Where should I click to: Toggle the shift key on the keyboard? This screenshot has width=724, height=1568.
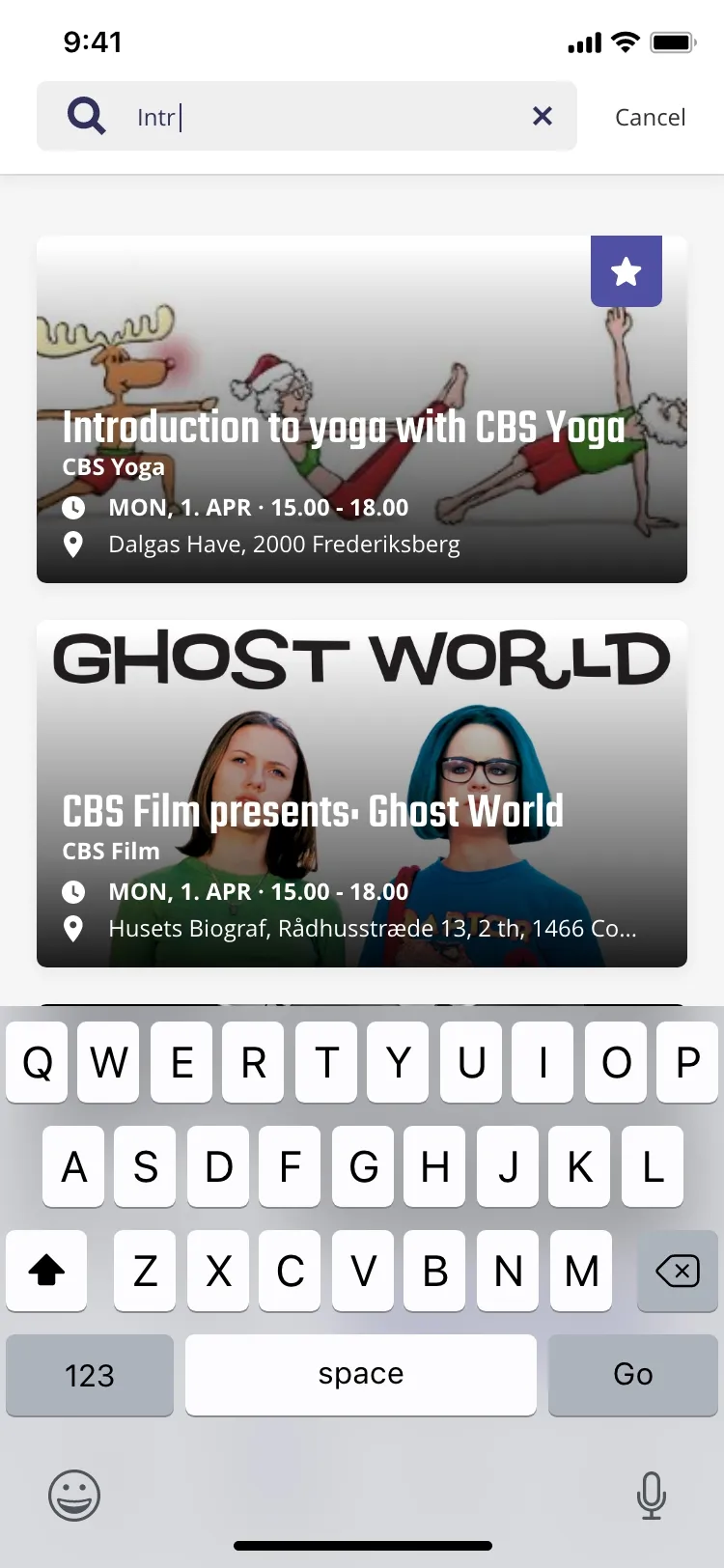[45, 1272]
